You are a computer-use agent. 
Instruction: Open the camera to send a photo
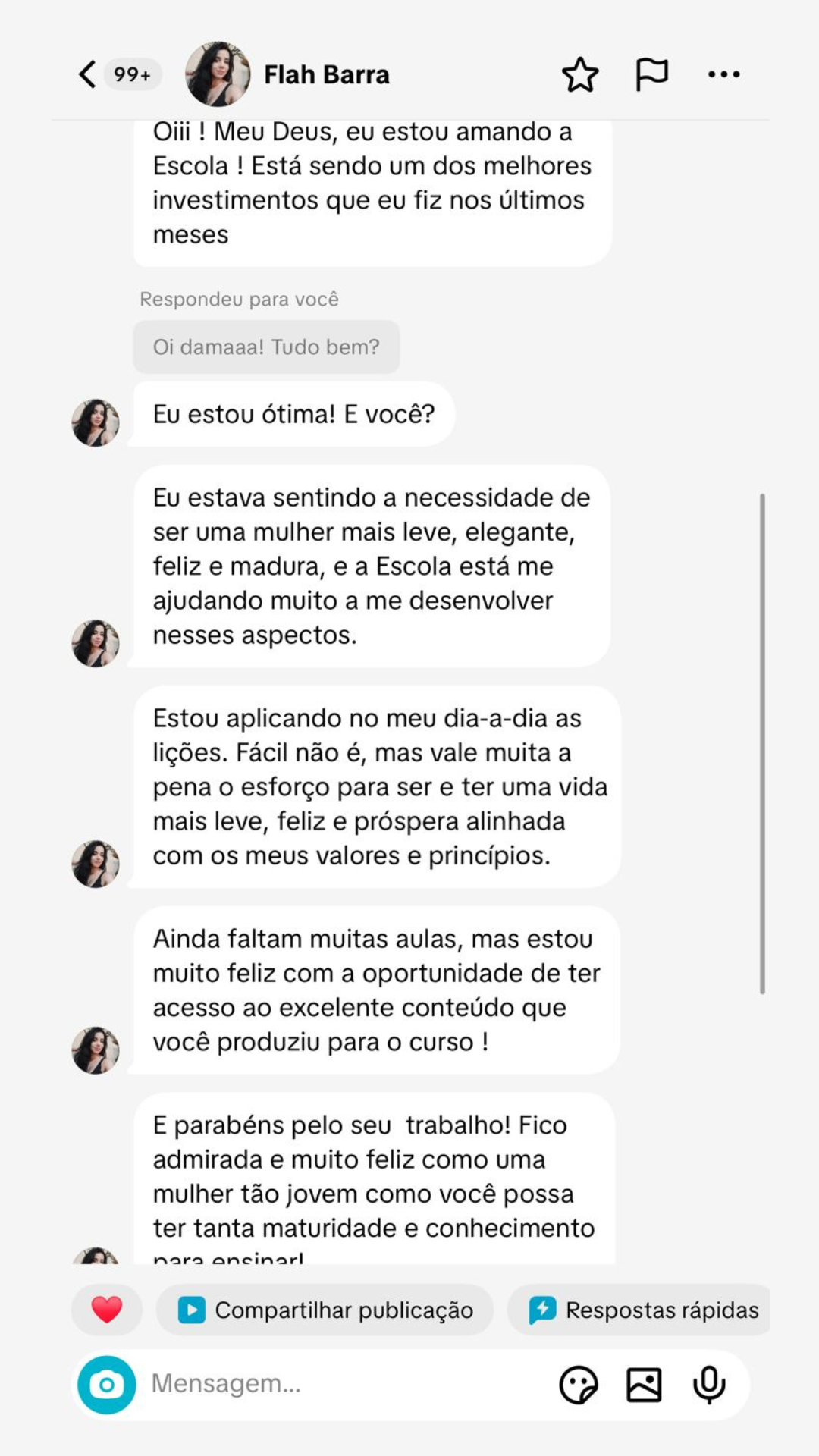pyautogui.click(x=107, y=1385)
